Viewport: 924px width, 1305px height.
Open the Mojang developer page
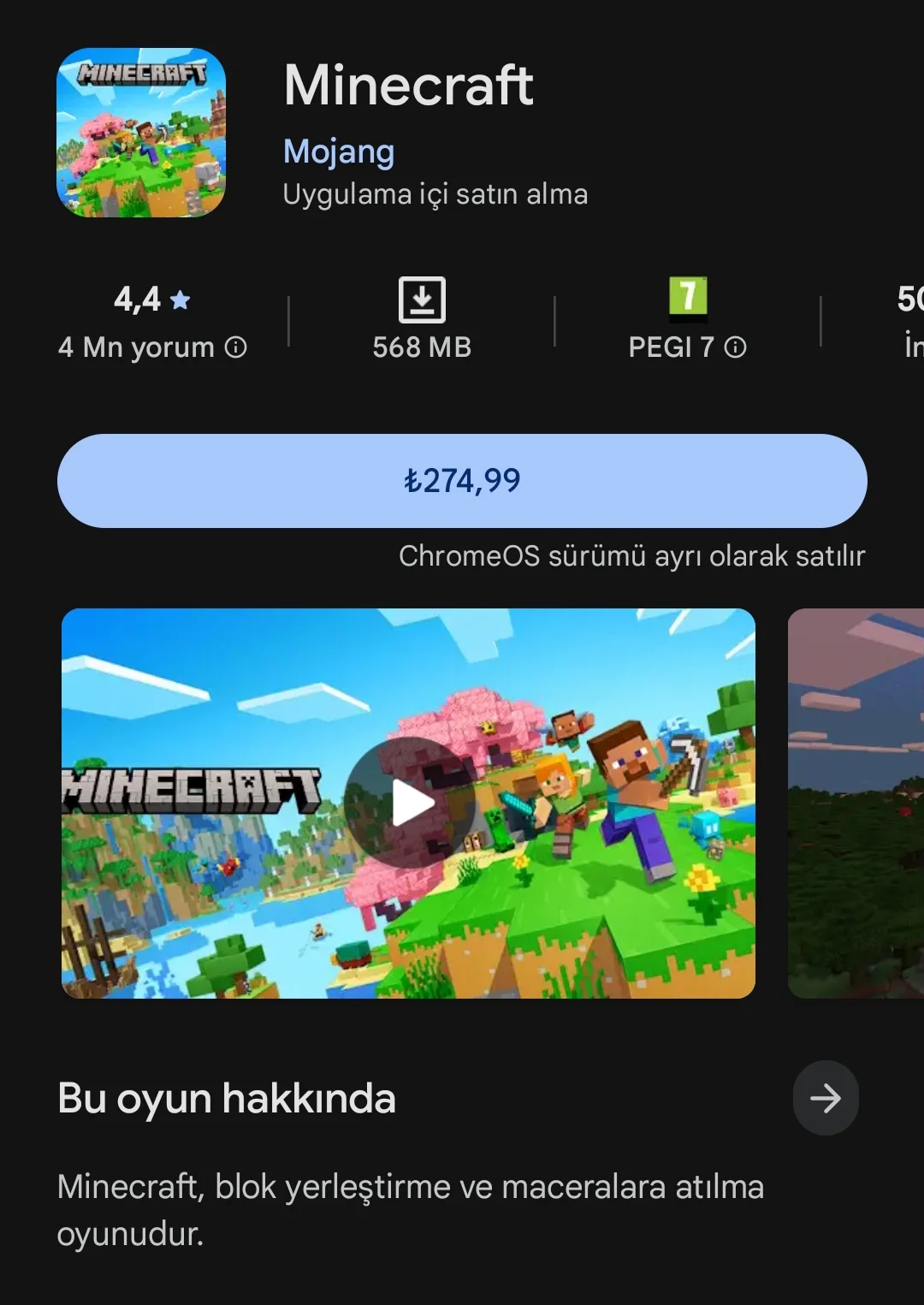[339, 151]
